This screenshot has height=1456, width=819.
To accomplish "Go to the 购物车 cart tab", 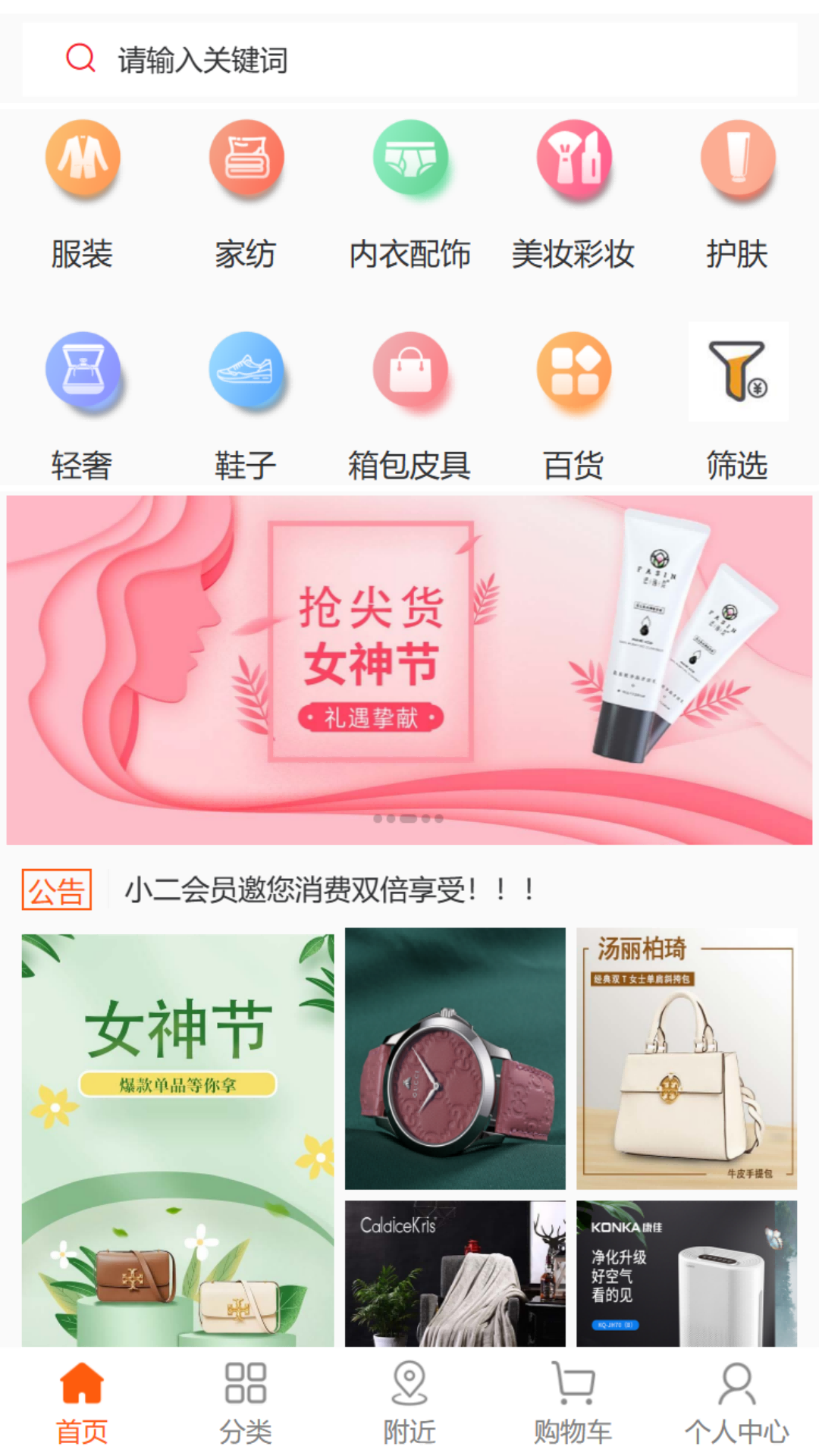I will click(573, 1404).
